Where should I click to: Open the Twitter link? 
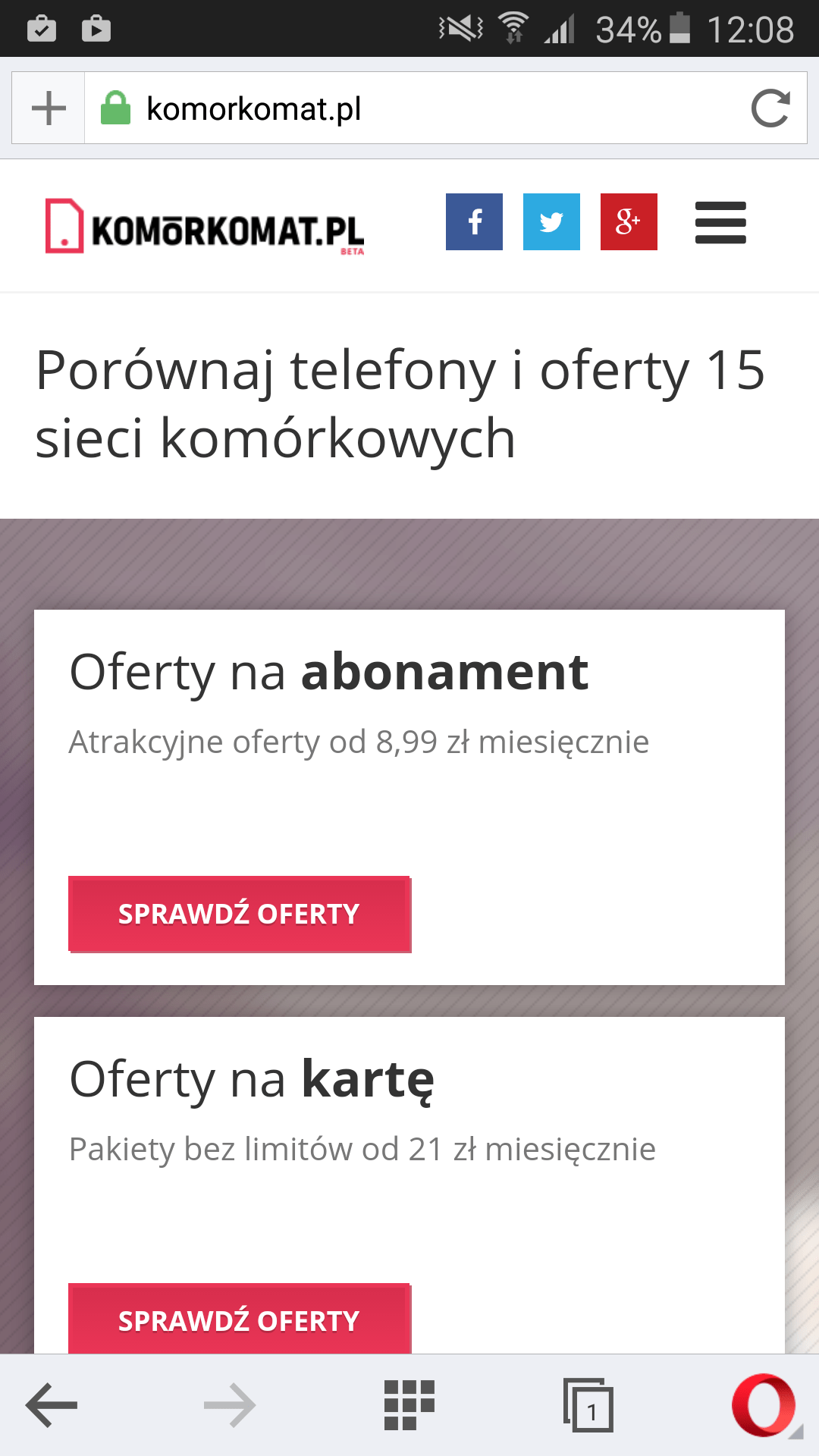(x=551, y=221)
